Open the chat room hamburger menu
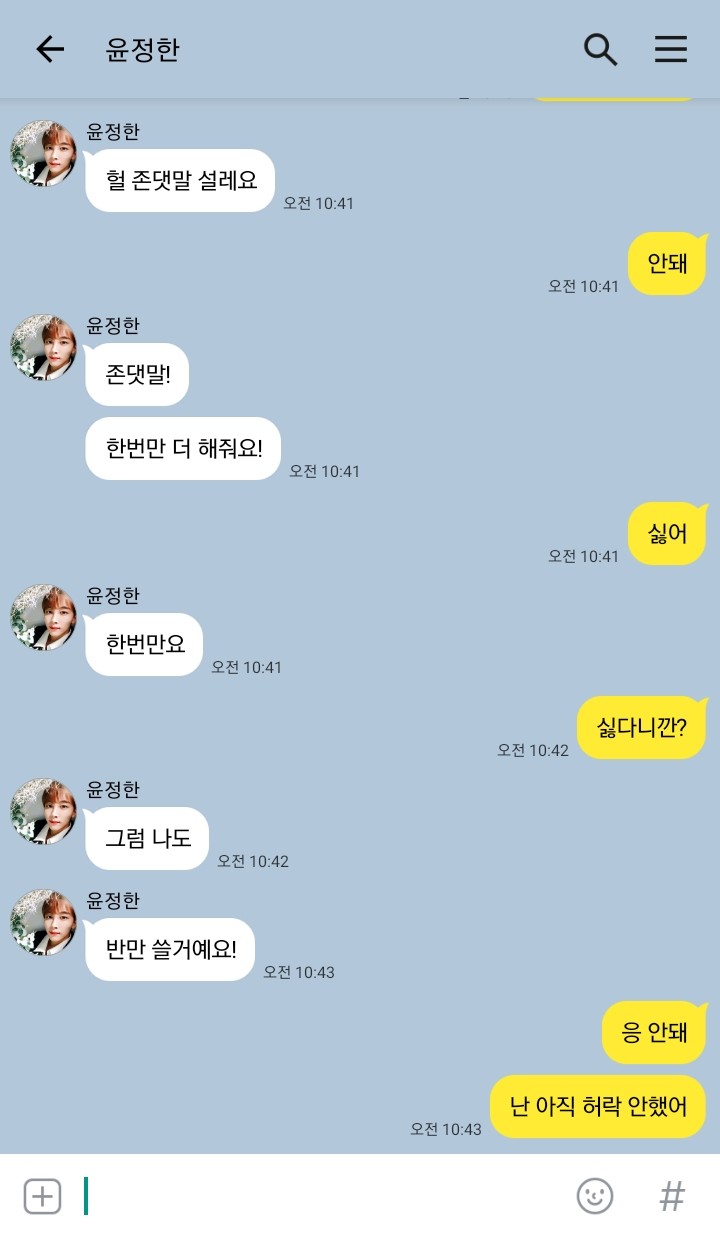 (x=671, y=49)
